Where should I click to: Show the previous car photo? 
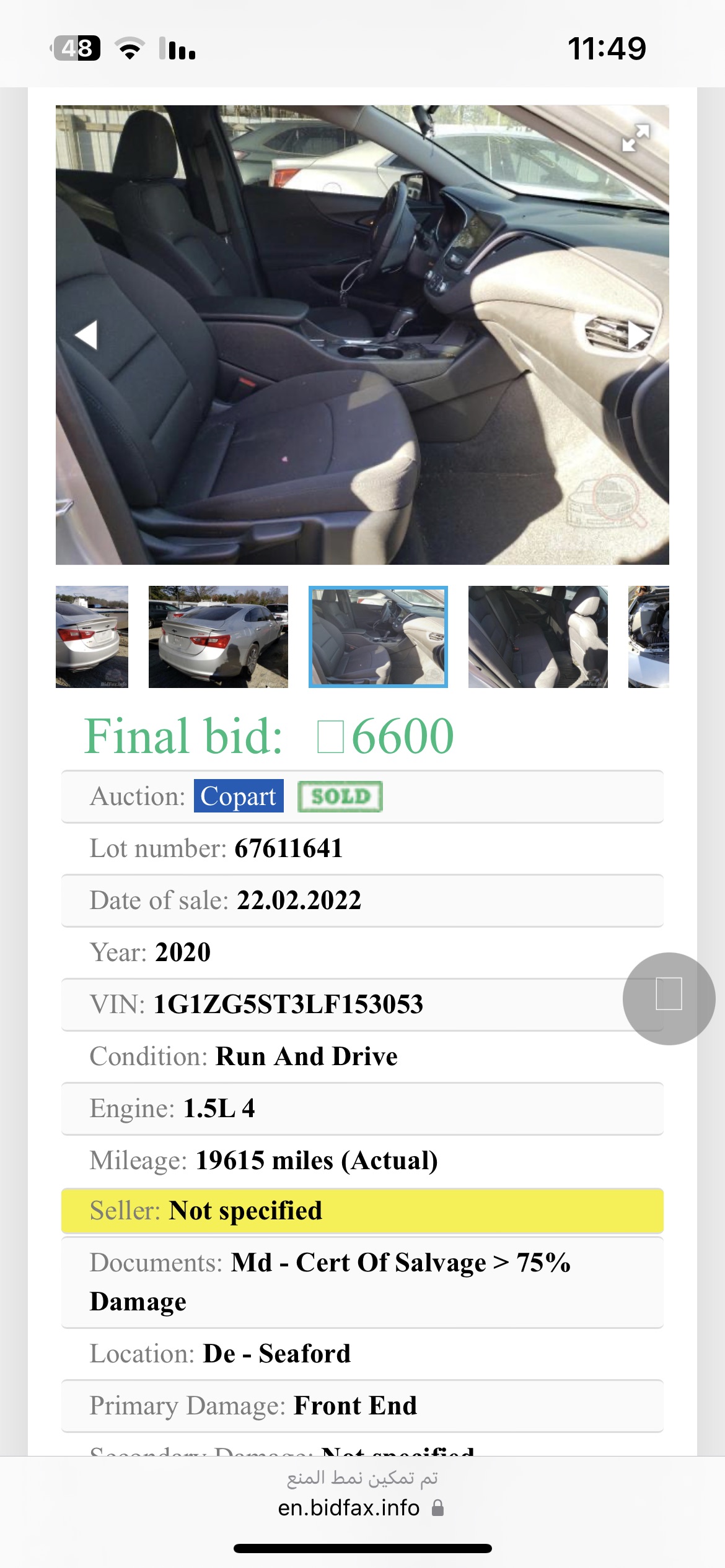[87, 335]
